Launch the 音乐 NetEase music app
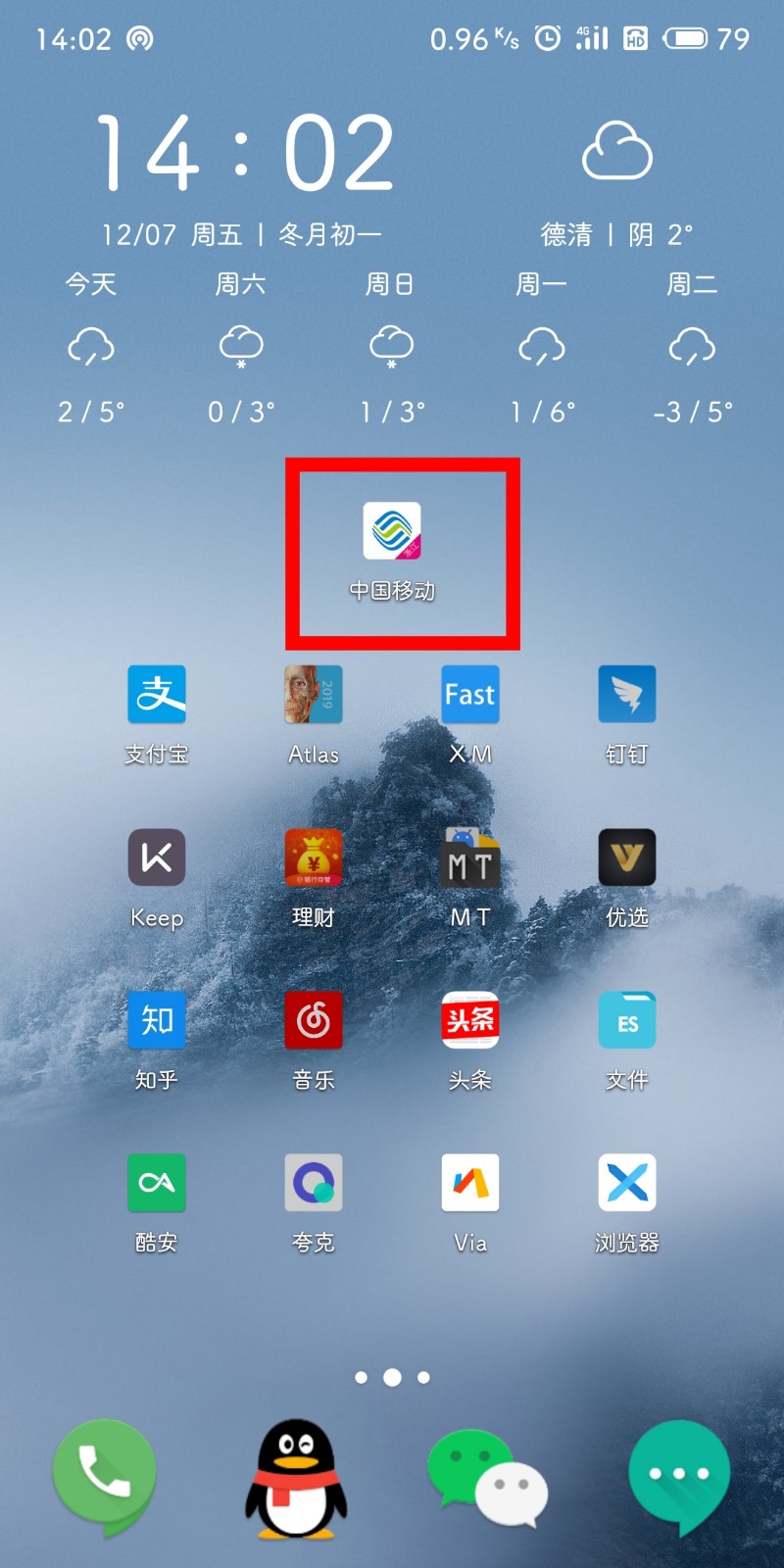784x1568 pixels. click(314, 1020)
